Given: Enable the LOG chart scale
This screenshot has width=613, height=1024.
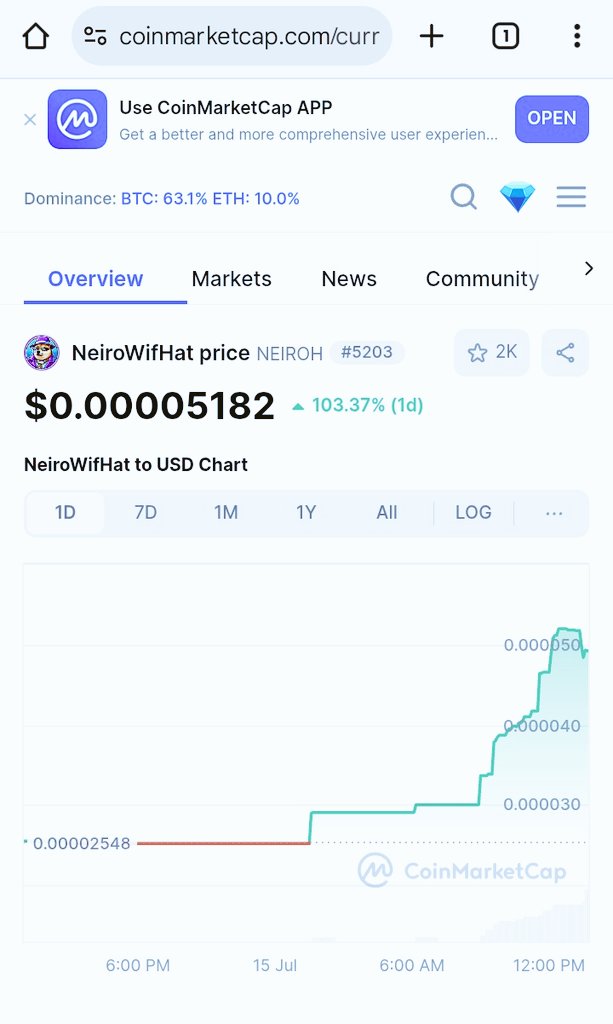Looking at the screenshot, I should coord(473,513).
